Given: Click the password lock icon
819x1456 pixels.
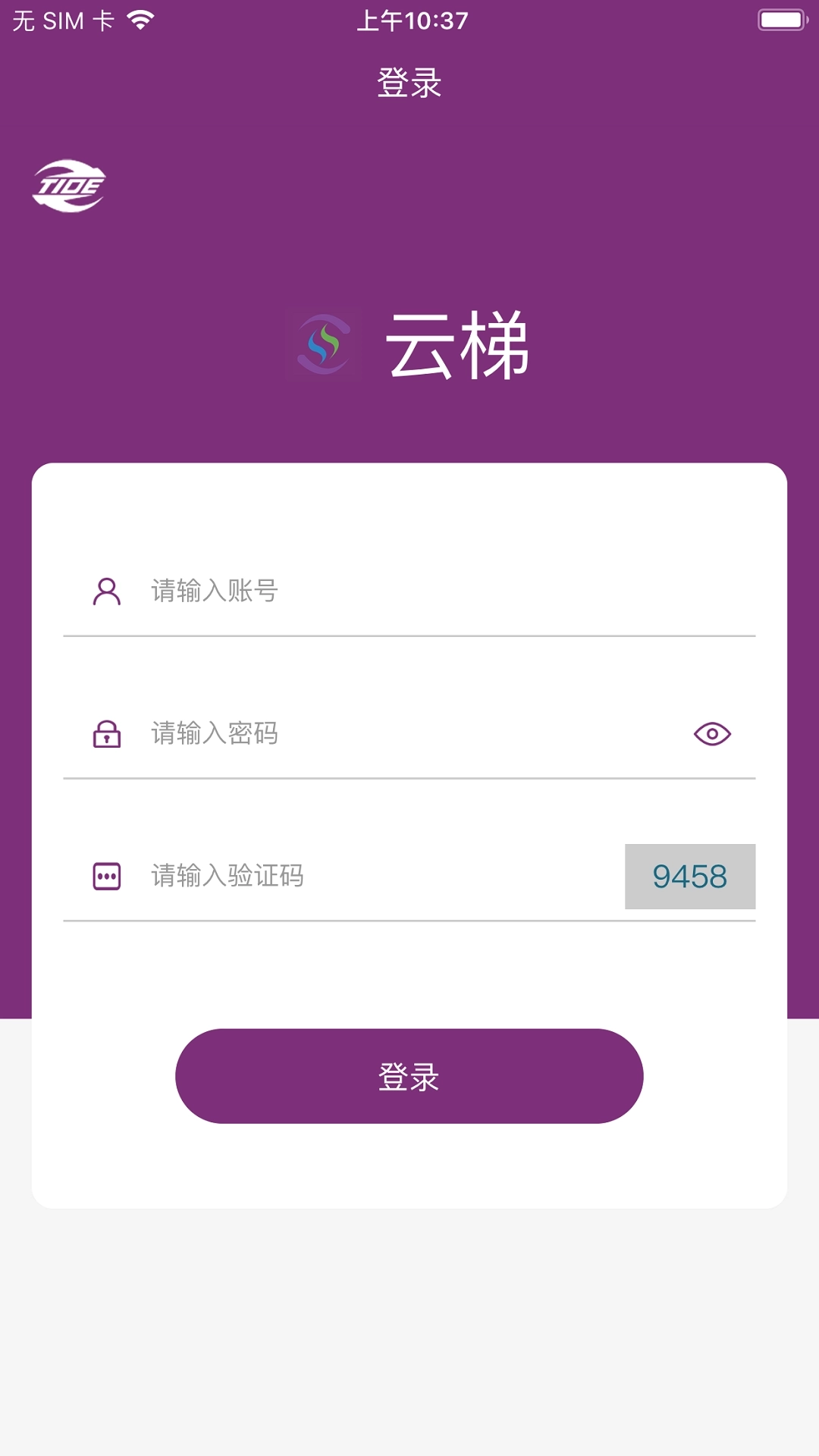Looking at the screenshot, I should coord(106,733).
